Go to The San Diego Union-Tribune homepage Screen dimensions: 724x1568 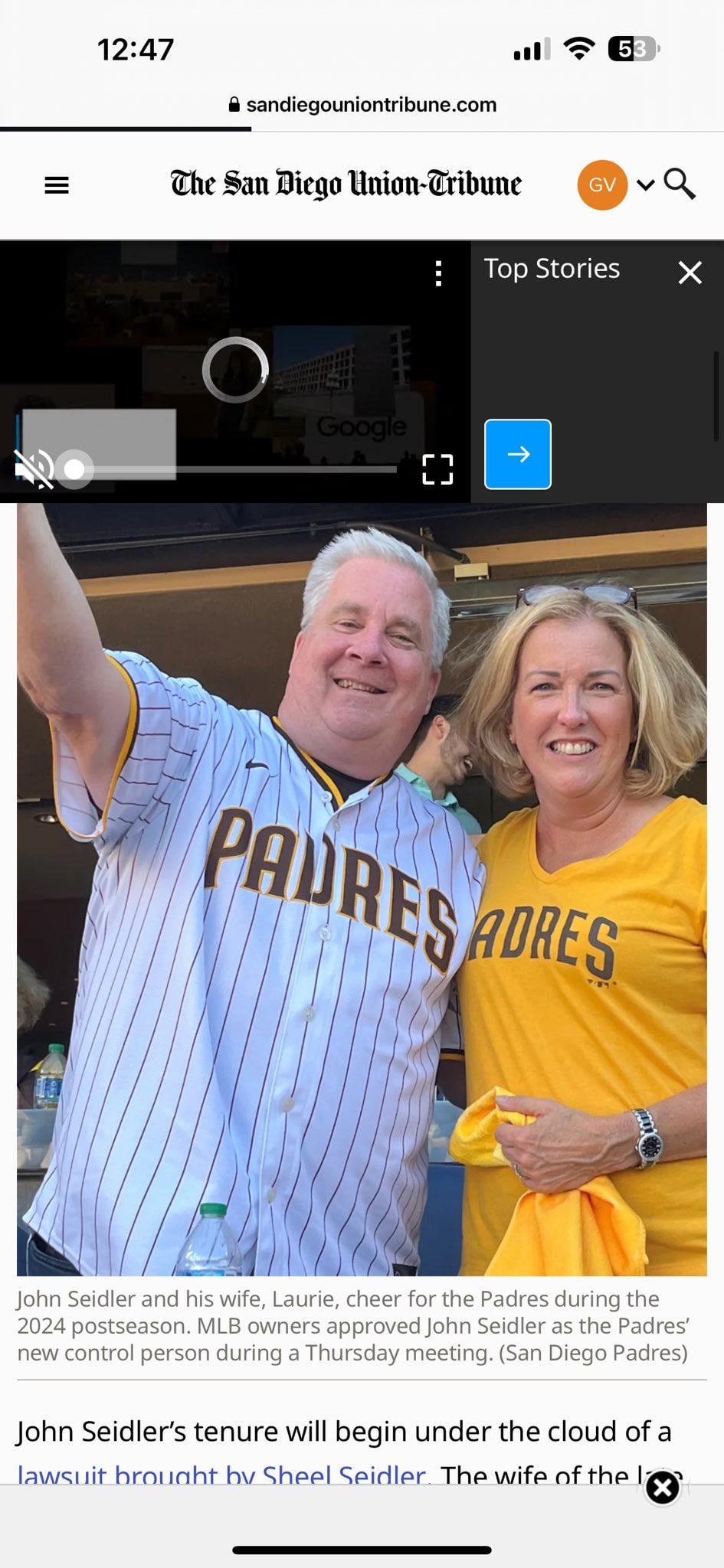pos(346,185)
